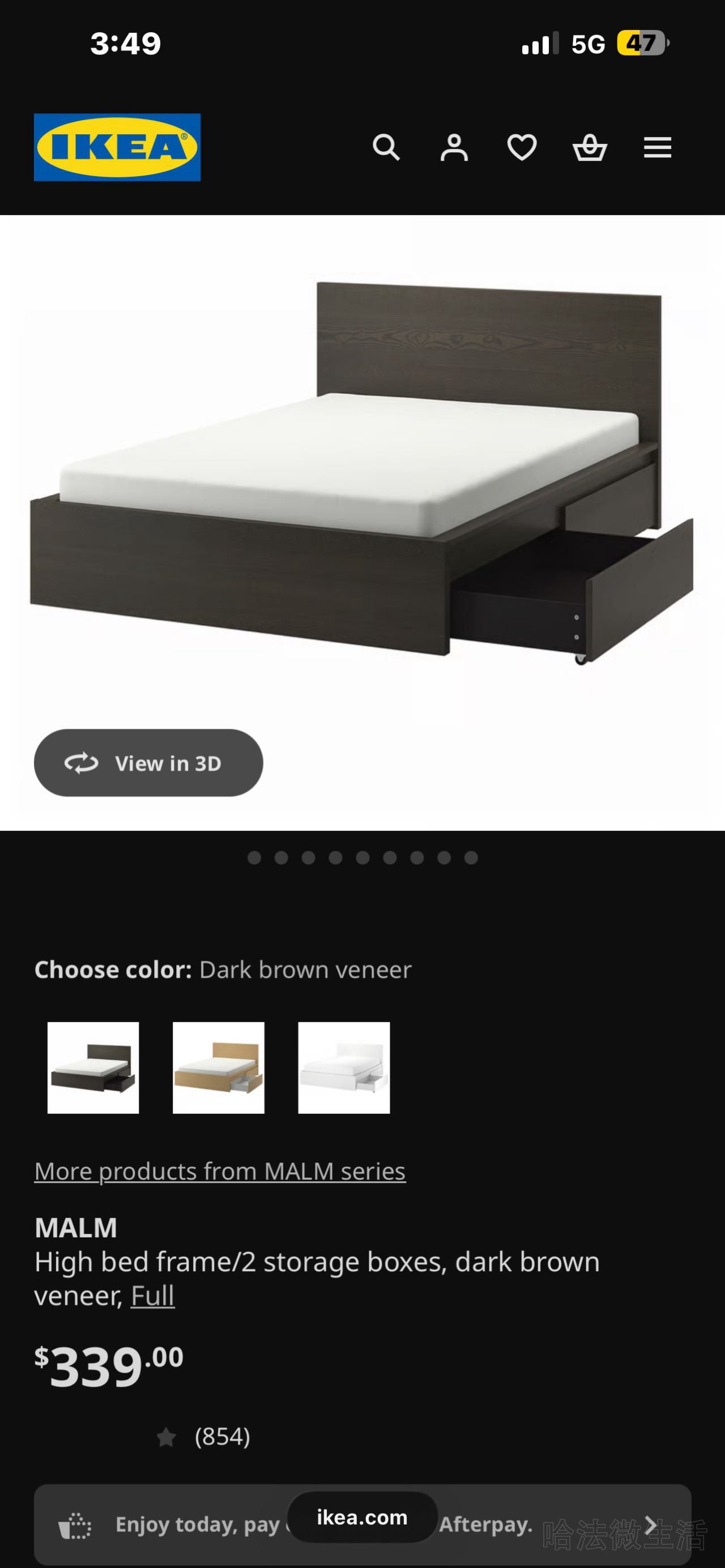Choose the white bed frame color

[344, 1067]
